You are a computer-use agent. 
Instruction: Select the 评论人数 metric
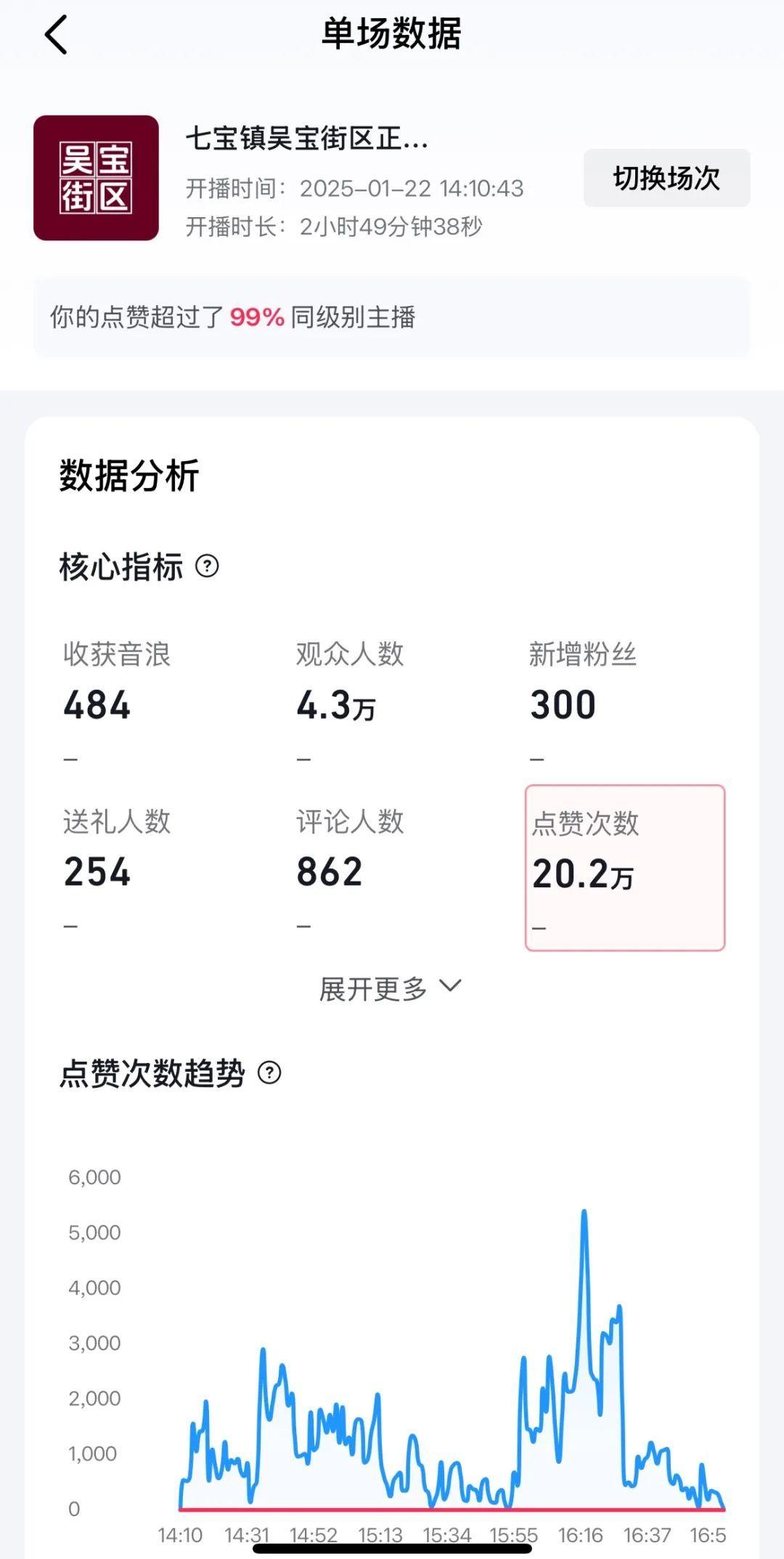click(x=350, y=868)
